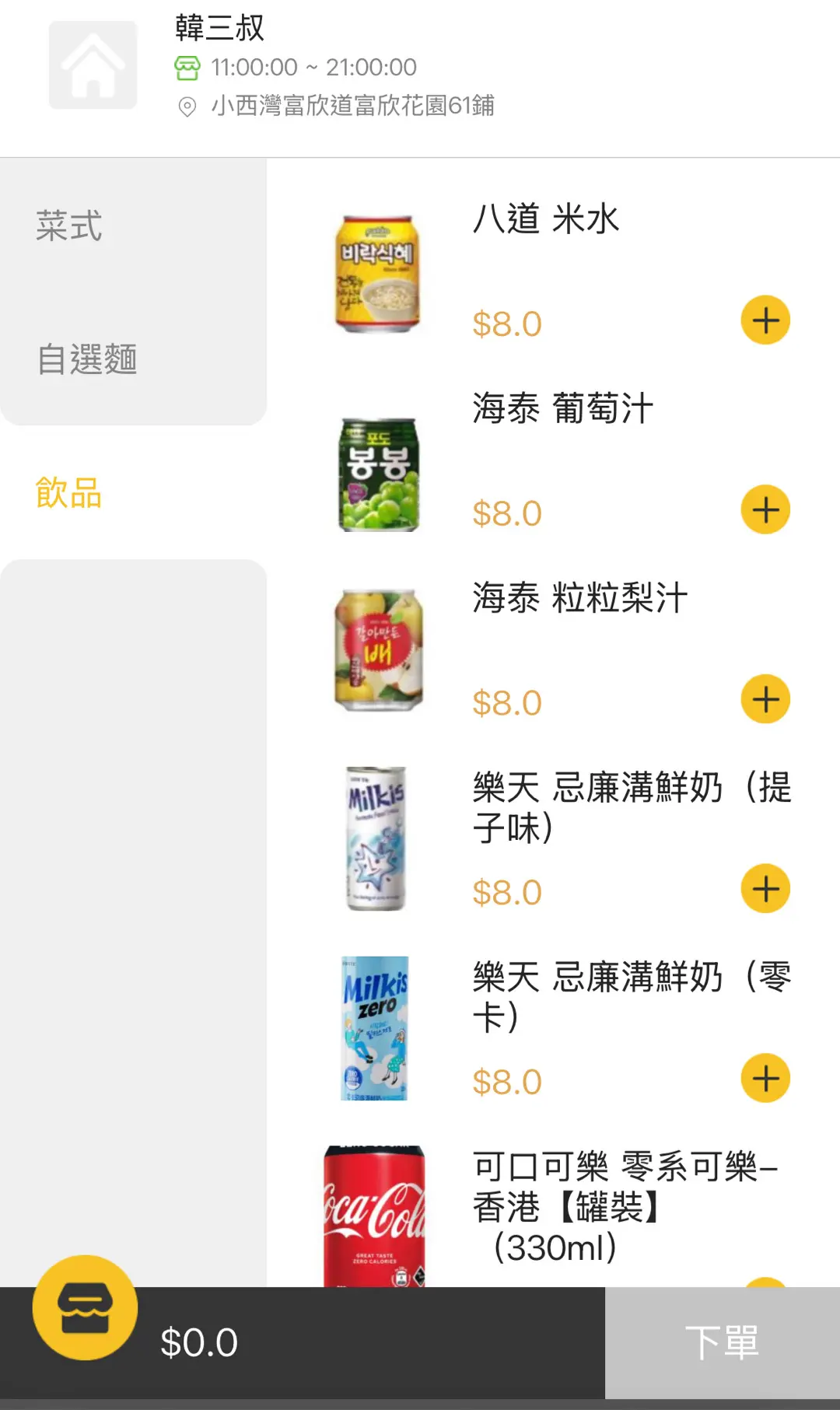Select the 自選麵 category

(87, 359)
